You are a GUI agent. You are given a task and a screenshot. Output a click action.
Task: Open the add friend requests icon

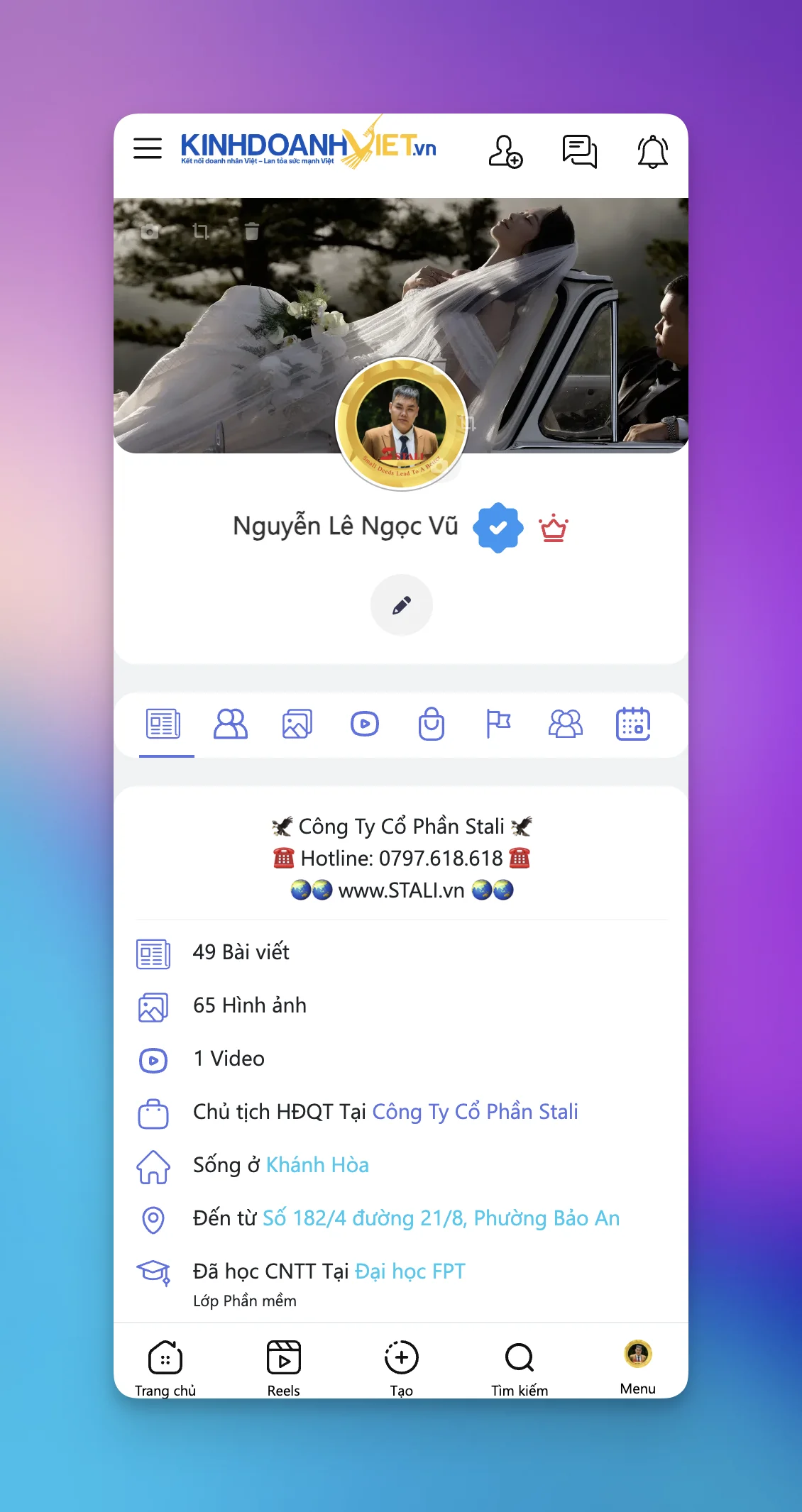505,151
